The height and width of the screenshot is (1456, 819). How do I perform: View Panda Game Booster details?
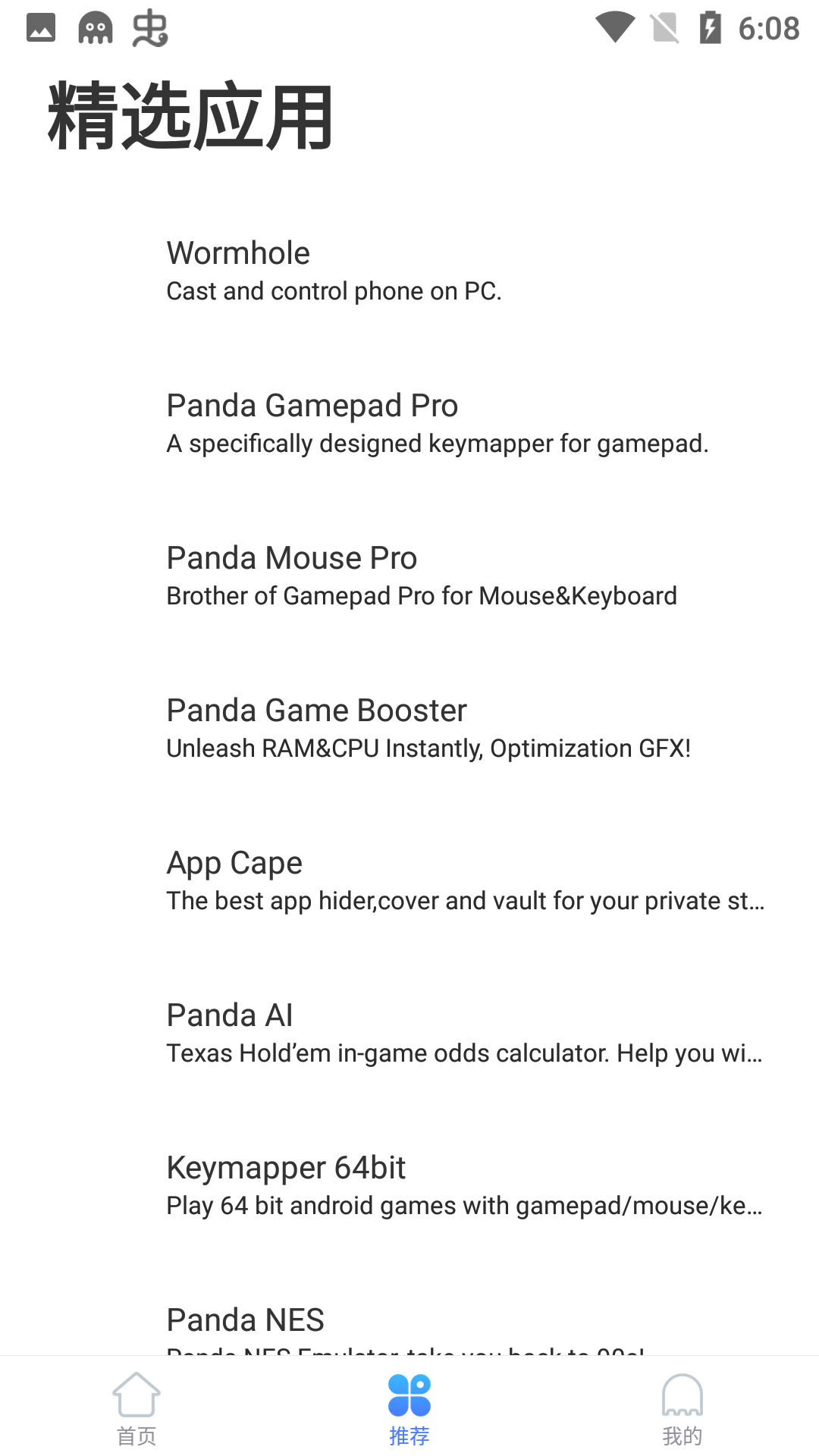409,728
